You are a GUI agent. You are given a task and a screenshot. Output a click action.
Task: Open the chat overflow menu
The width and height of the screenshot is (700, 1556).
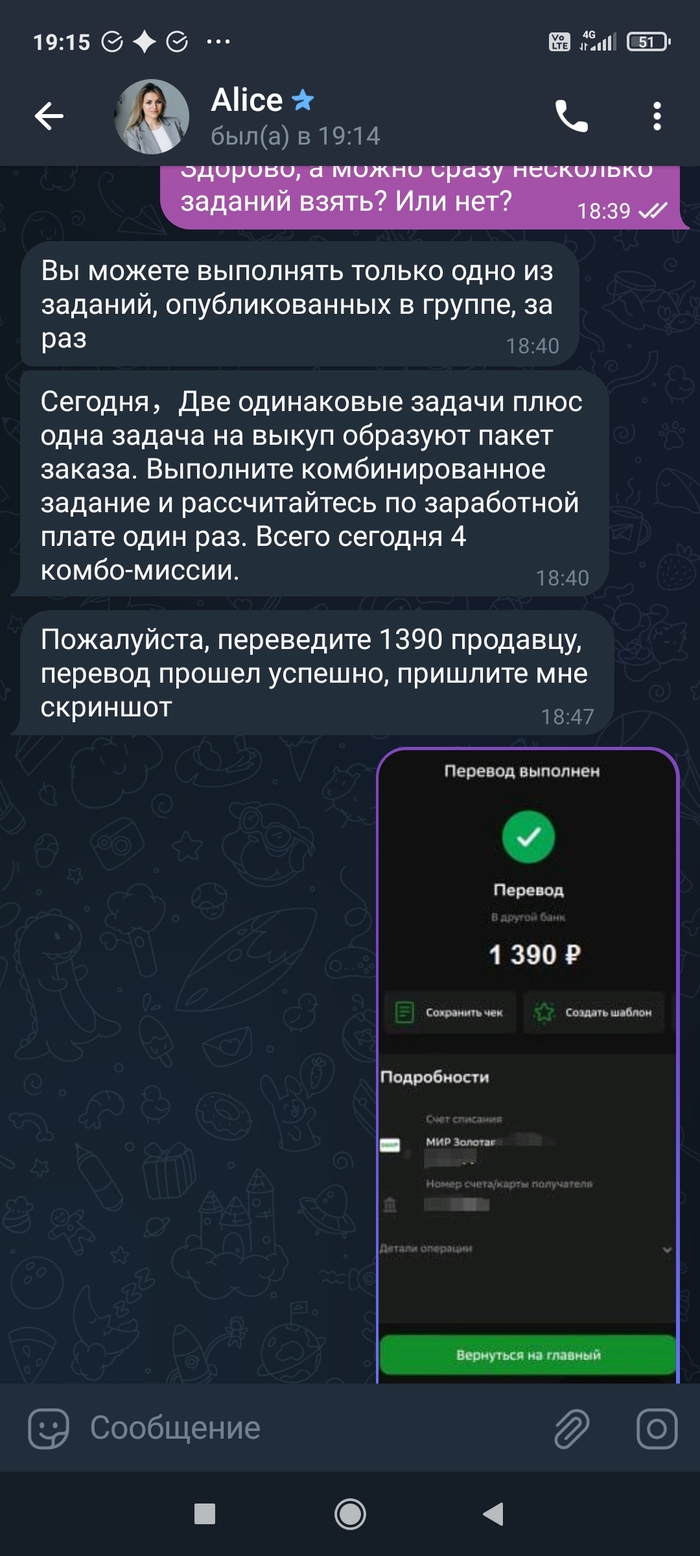coord(657,117)
